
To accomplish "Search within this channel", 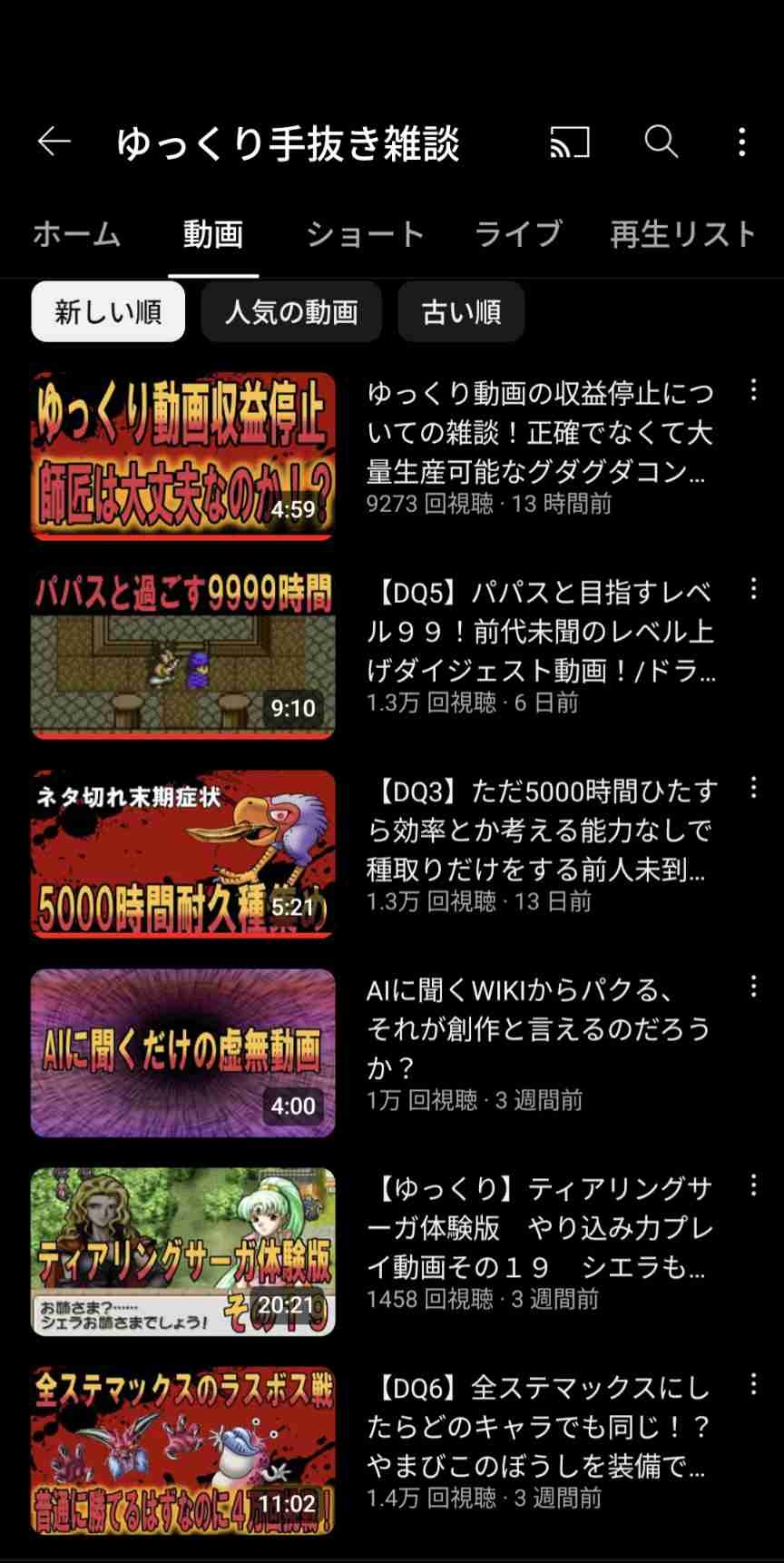I will coord(661,143).
